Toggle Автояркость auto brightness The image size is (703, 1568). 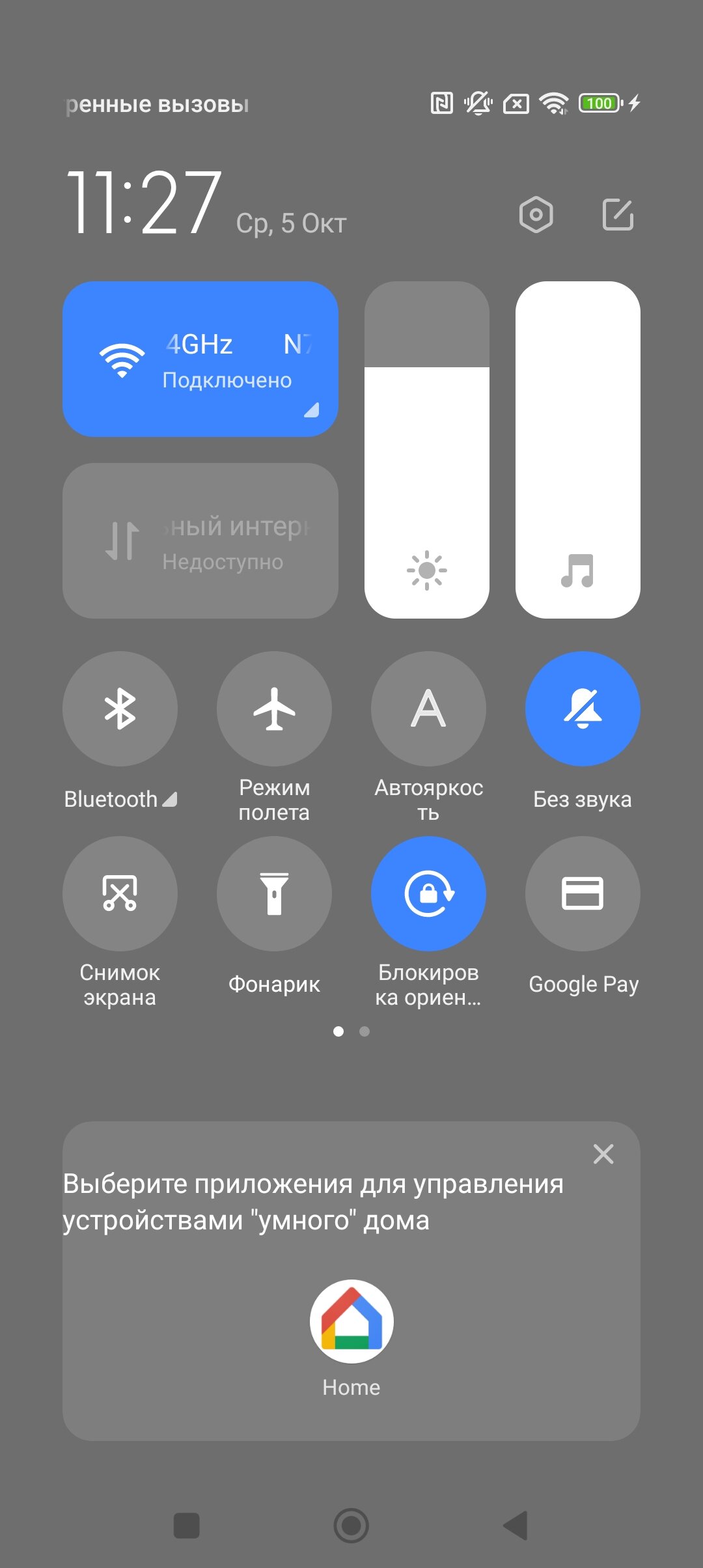coord(428,708)
